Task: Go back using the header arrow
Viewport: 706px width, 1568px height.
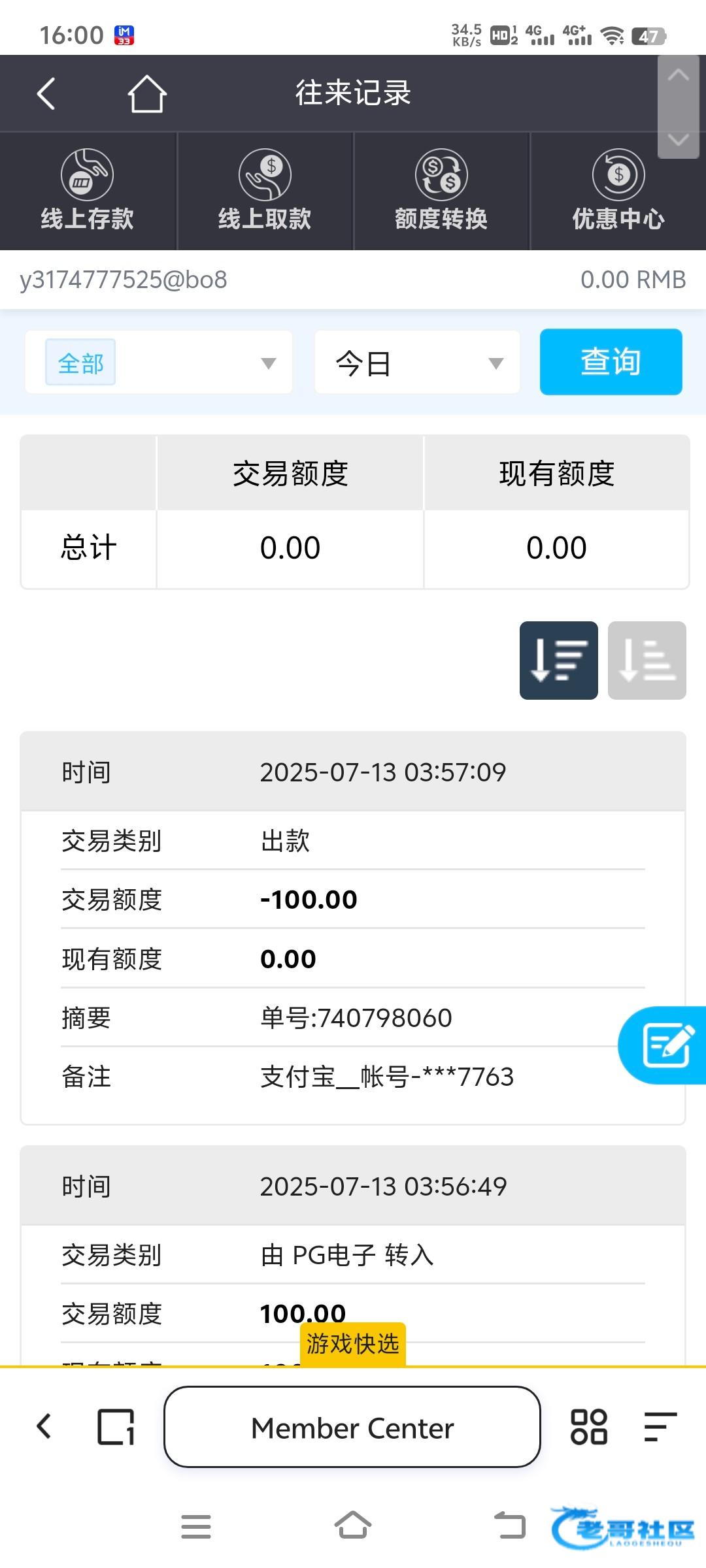Action: tap(46, 93)
